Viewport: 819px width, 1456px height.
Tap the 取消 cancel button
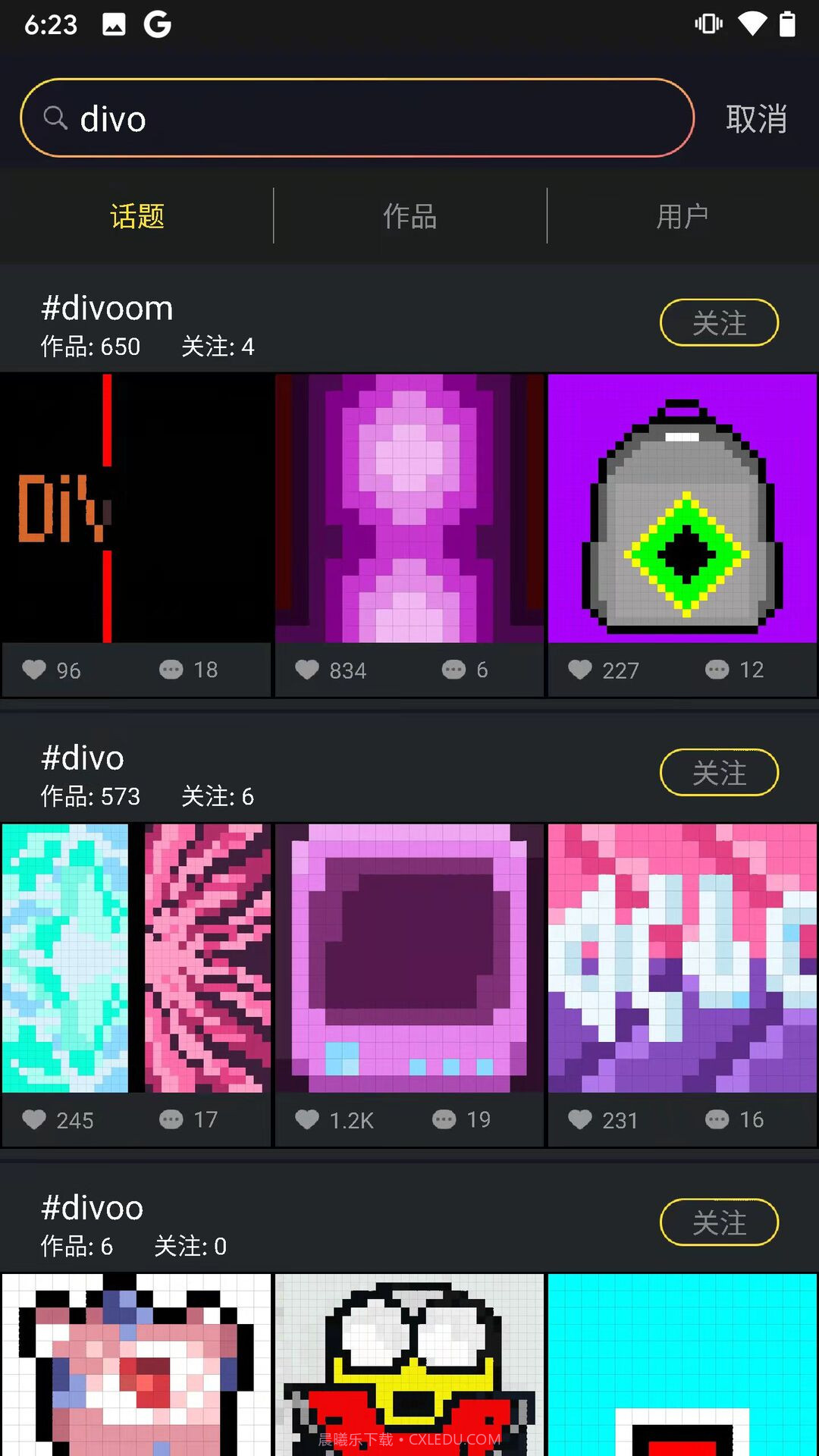[757, 118]
